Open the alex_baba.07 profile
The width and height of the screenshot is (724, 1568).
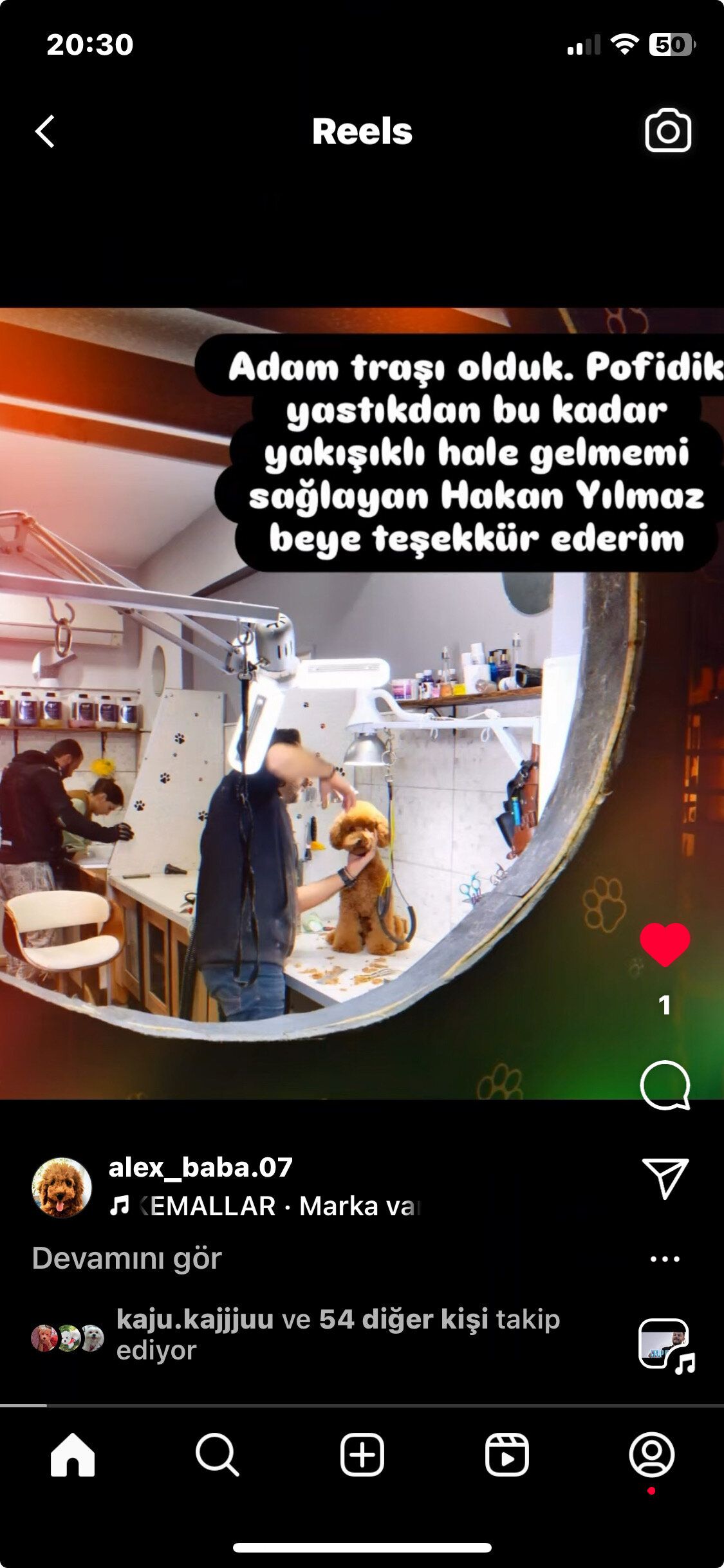(200, 1167)
